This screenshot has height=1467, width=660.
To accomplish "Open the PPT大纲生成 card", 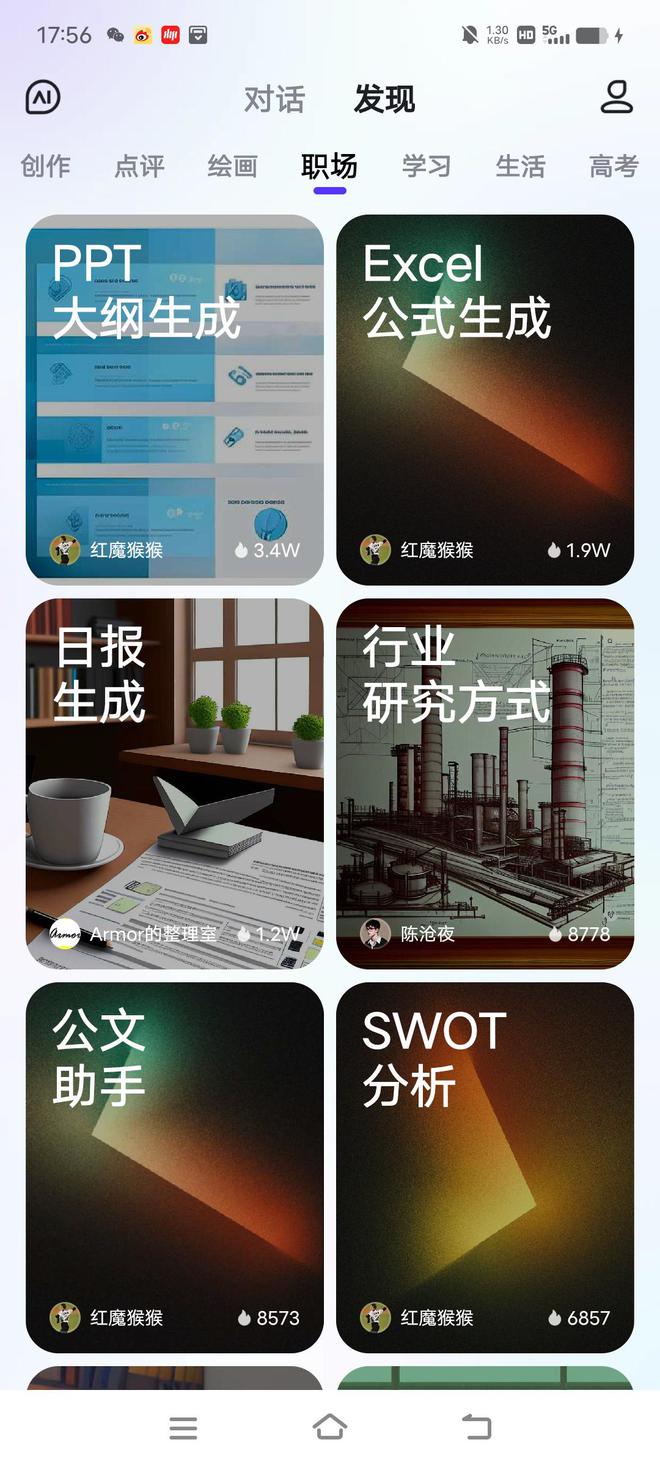I will (175, 400).
